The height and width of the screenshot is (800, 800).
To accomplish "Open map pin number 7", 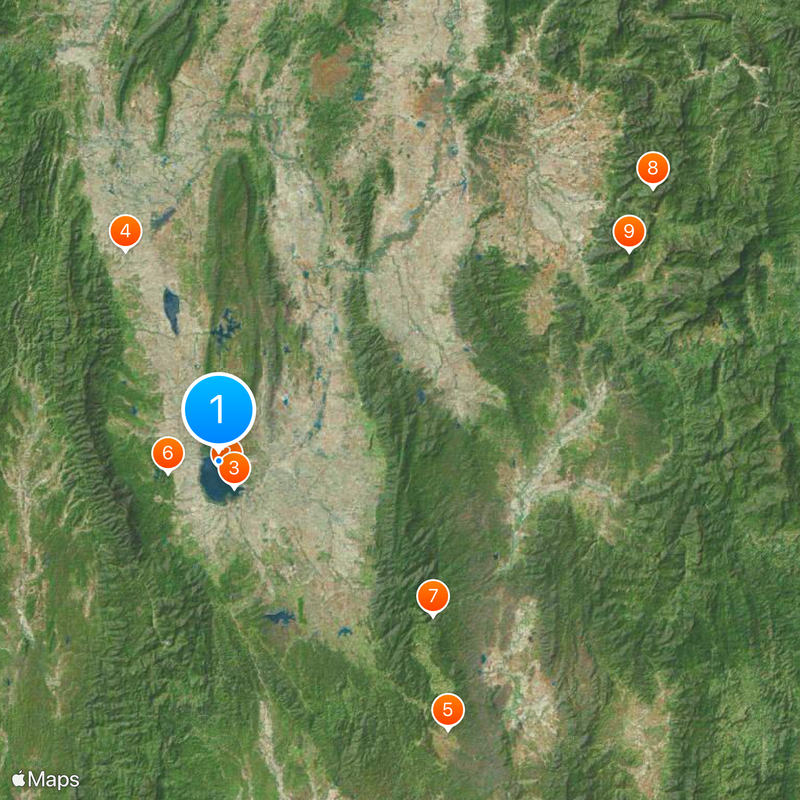I will (432, 597).
